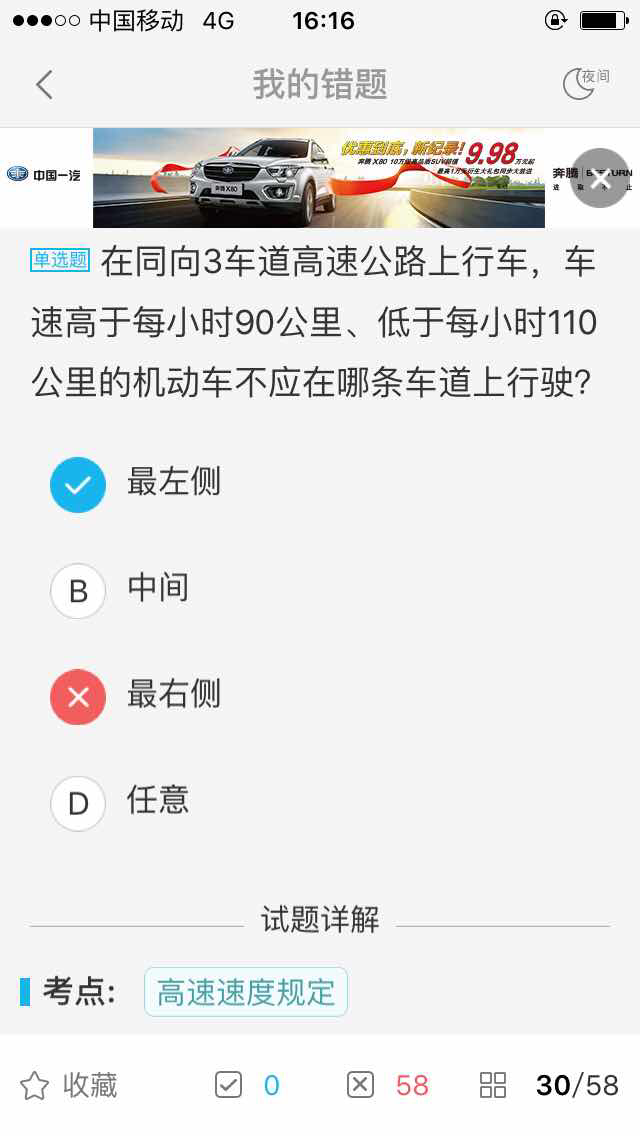Tap 收藏 to bookmark this question
Image resolution: width=640 pixels, height=1136 pixels.
pyautogui.click(x=68, y=1085)
